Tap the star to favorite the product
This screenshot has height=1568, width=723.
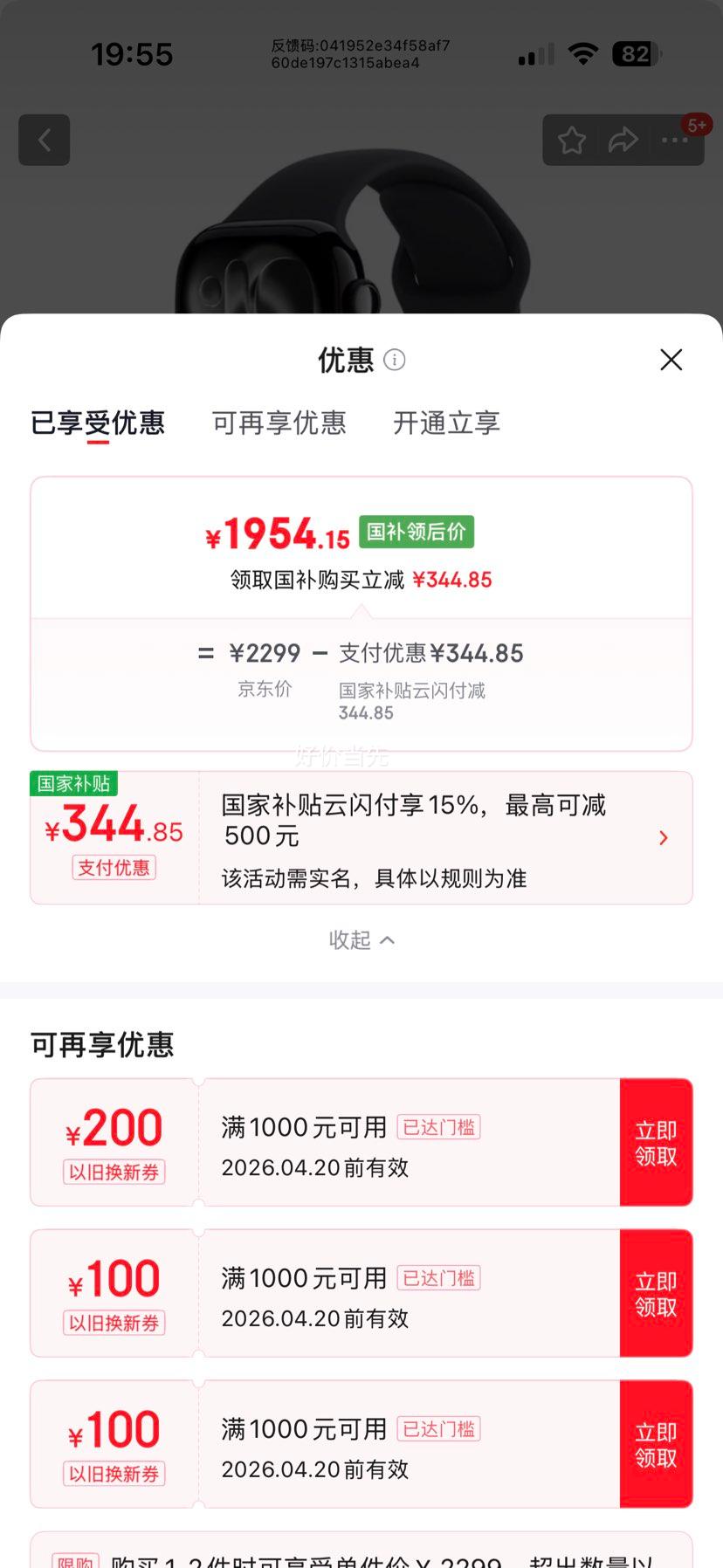(x=572, y=139)
